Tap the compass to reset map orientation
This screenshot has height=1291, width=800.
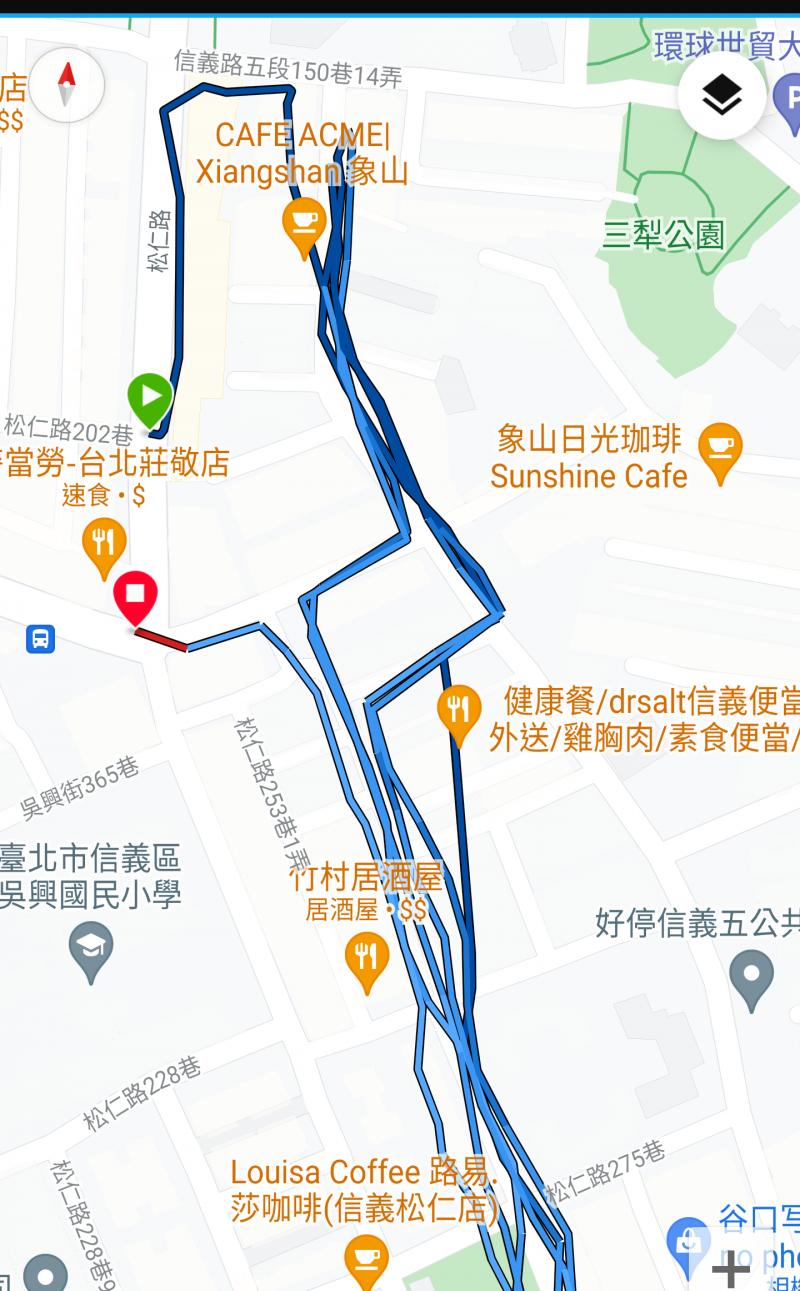67,85
